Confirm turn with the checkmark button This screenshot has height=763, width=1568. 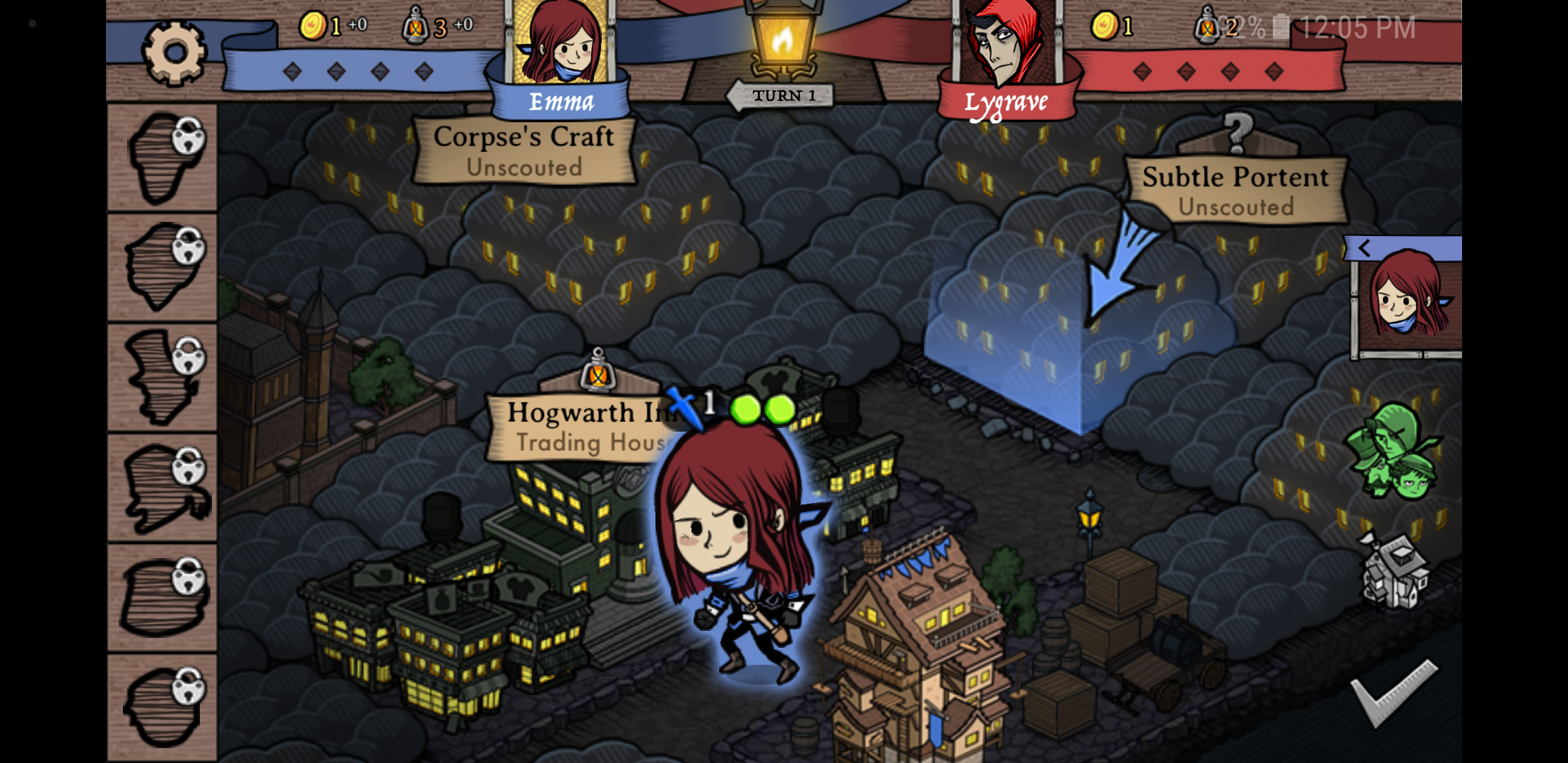pos(1394,692)
